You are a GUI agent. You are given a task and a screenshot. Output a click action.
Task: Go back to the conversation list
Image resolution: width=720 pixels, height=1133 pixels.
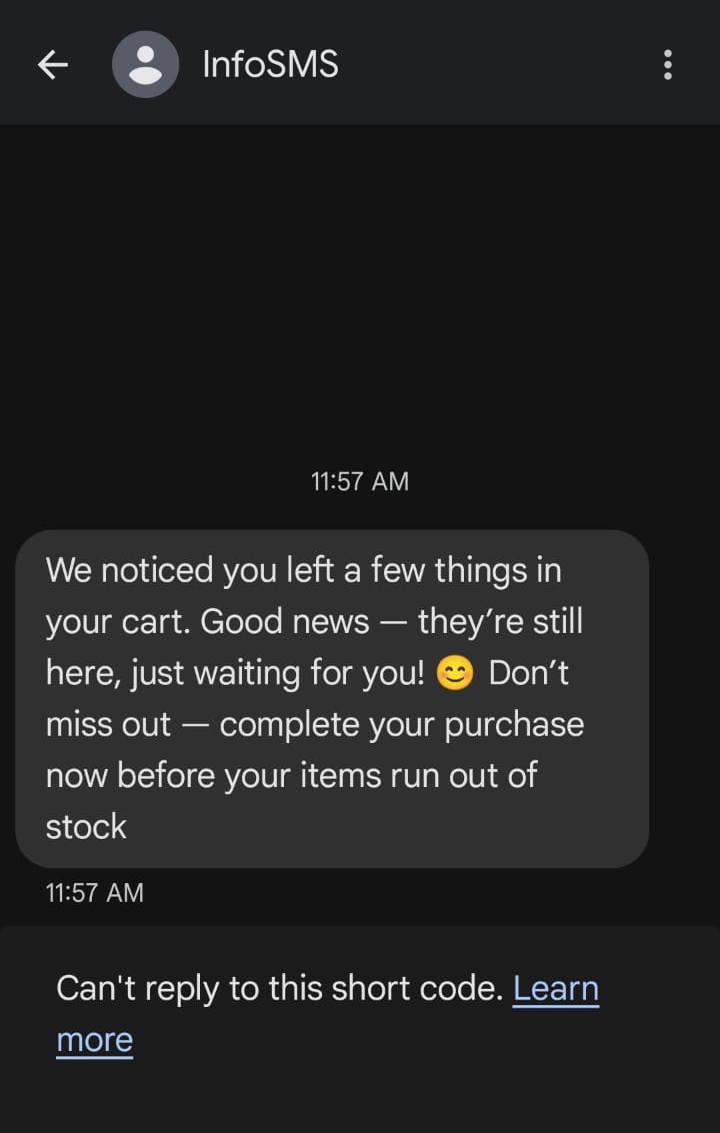[x=52, y=65]
